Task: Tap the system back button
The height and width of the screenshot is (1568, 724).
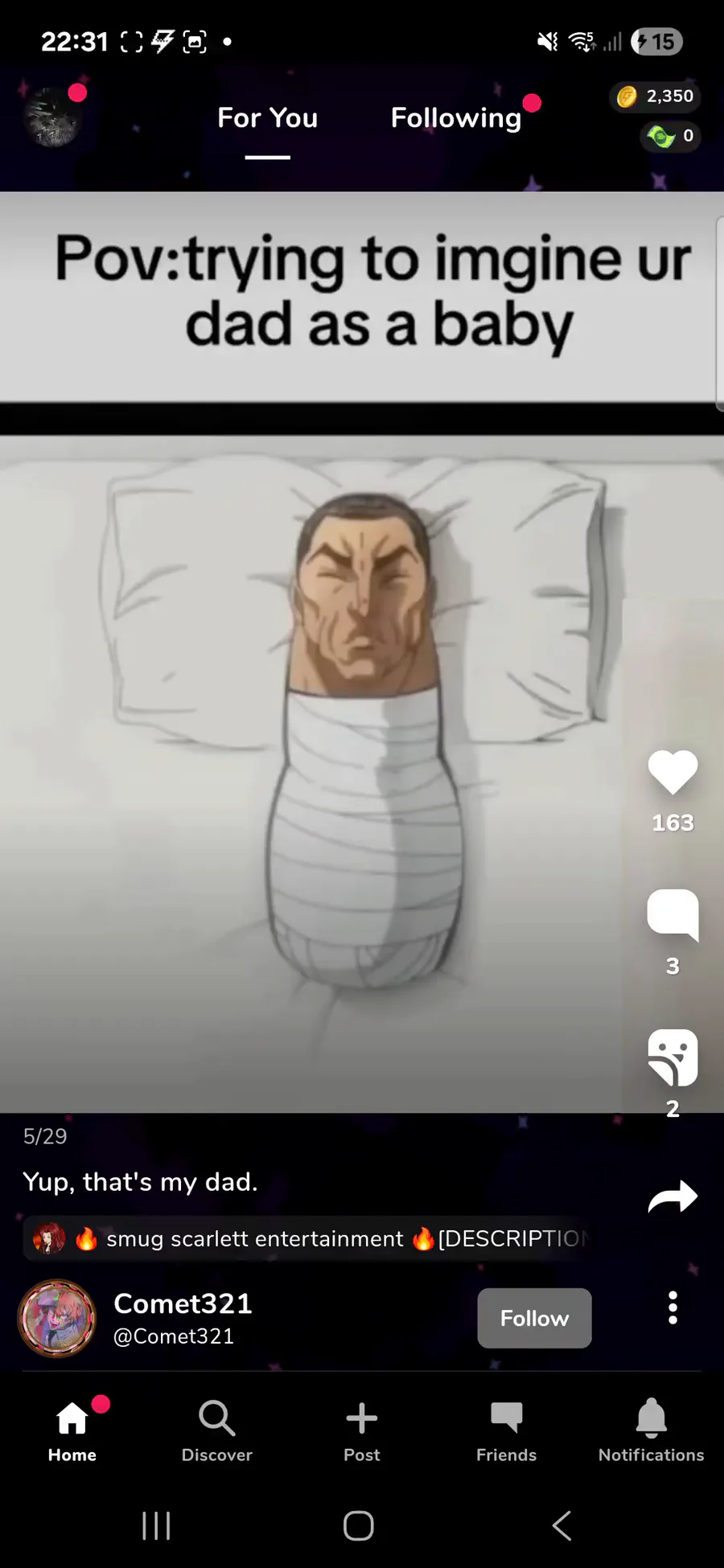Action: coord(562,1525)
